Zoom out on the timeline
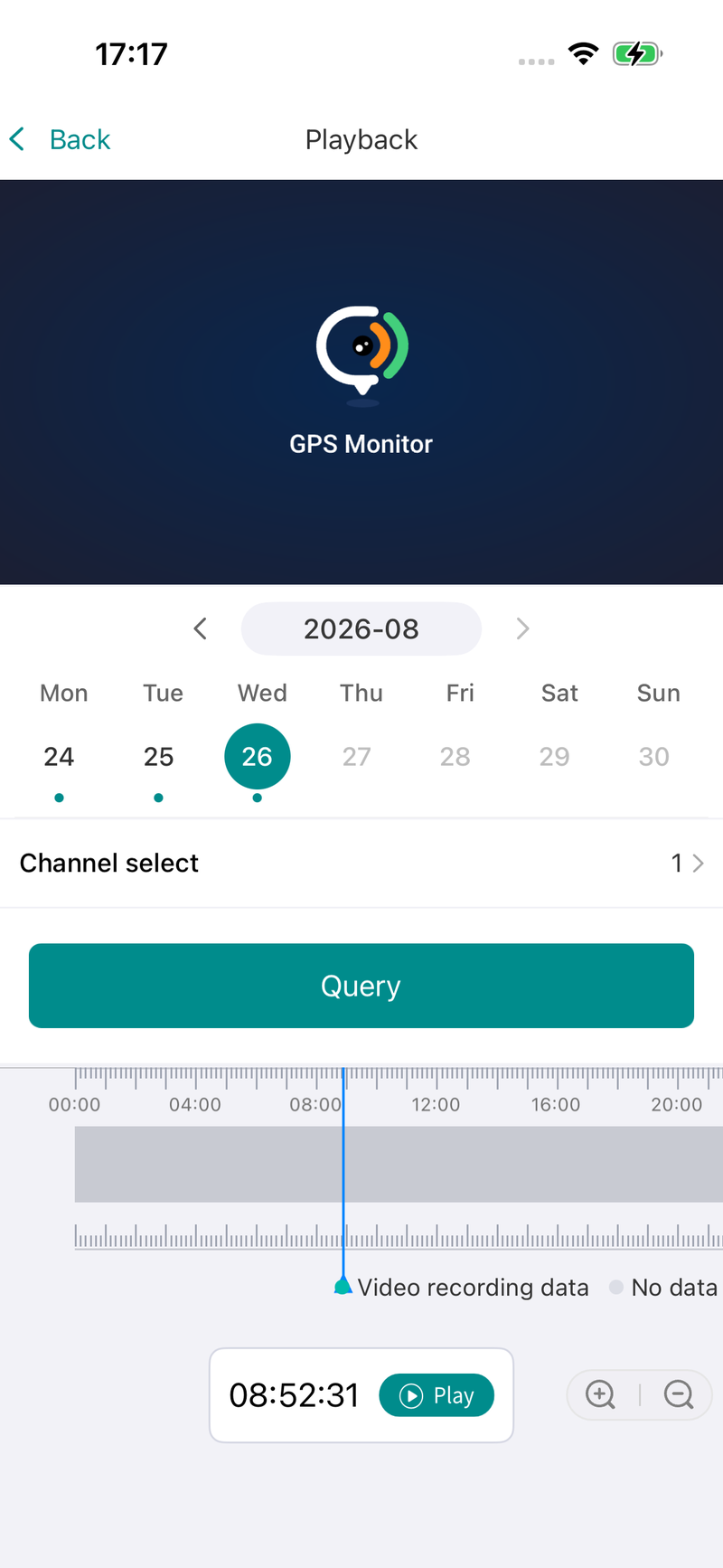Screen dimensions: 723x1568 [x=679, y=1394]
